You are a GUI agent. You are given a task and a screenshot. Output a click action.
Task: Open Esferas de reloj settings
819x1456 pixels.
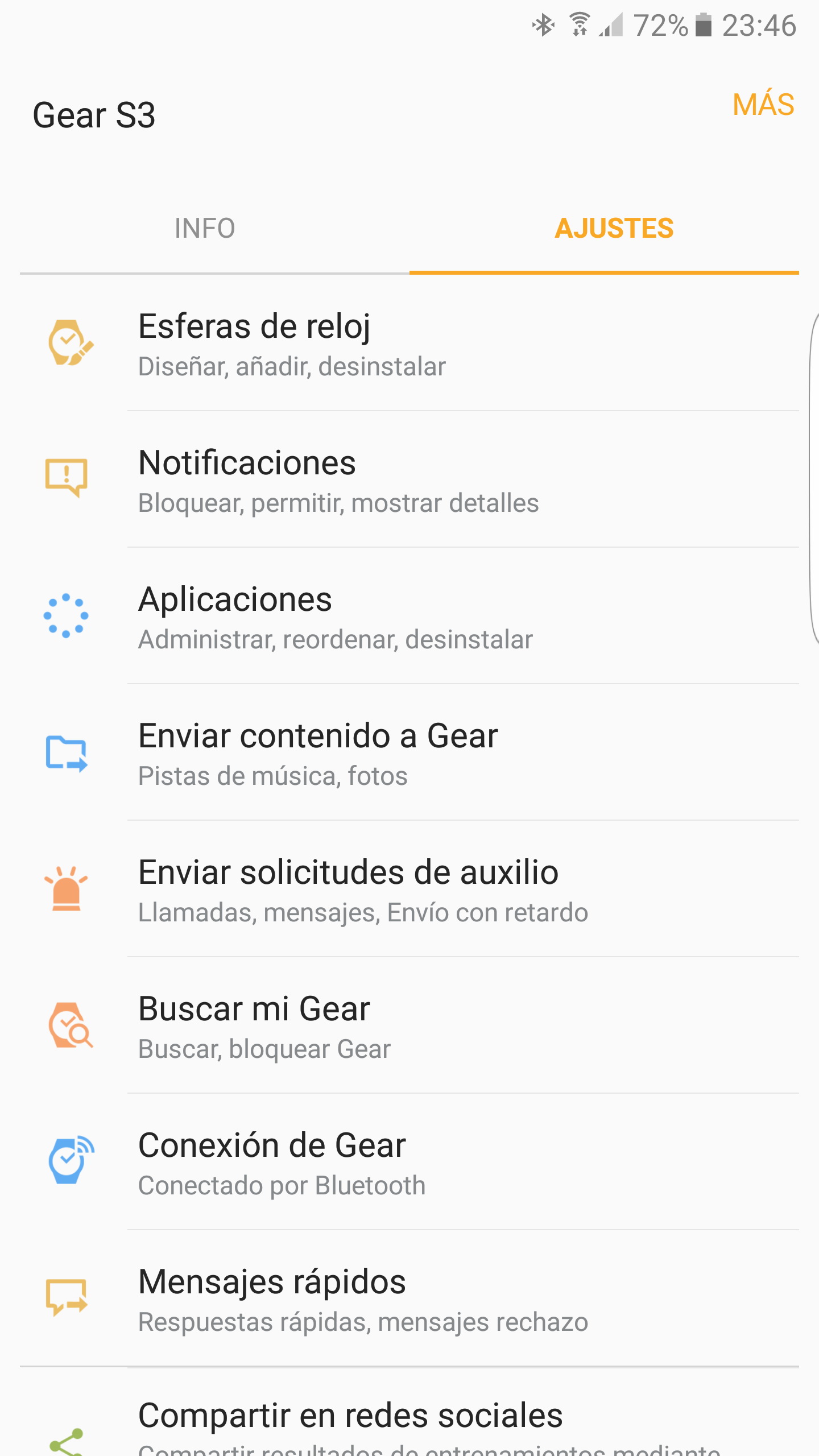point(409,344)
